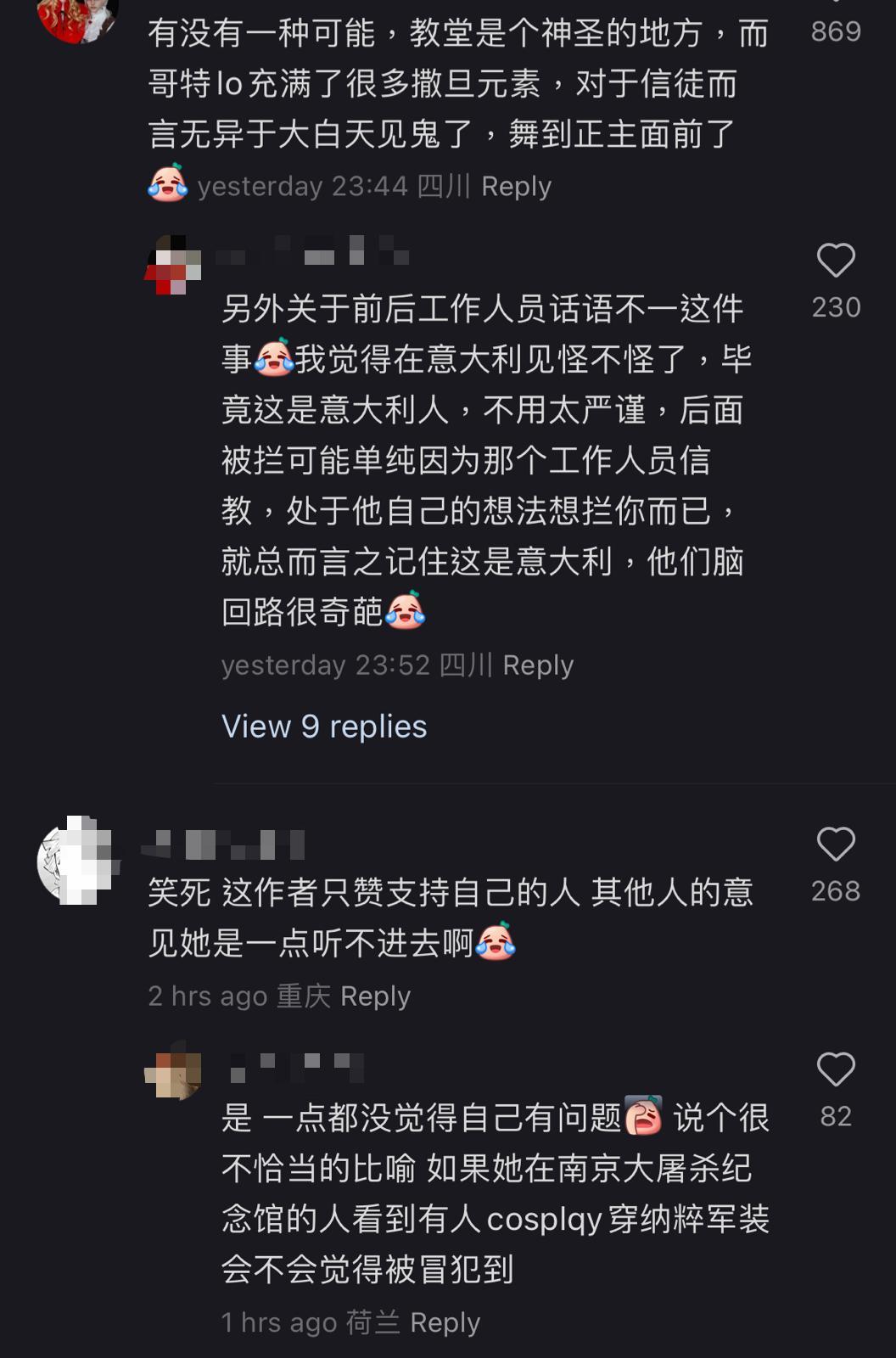Collapse the reply thread under the second comment

[x=323, y=726]
